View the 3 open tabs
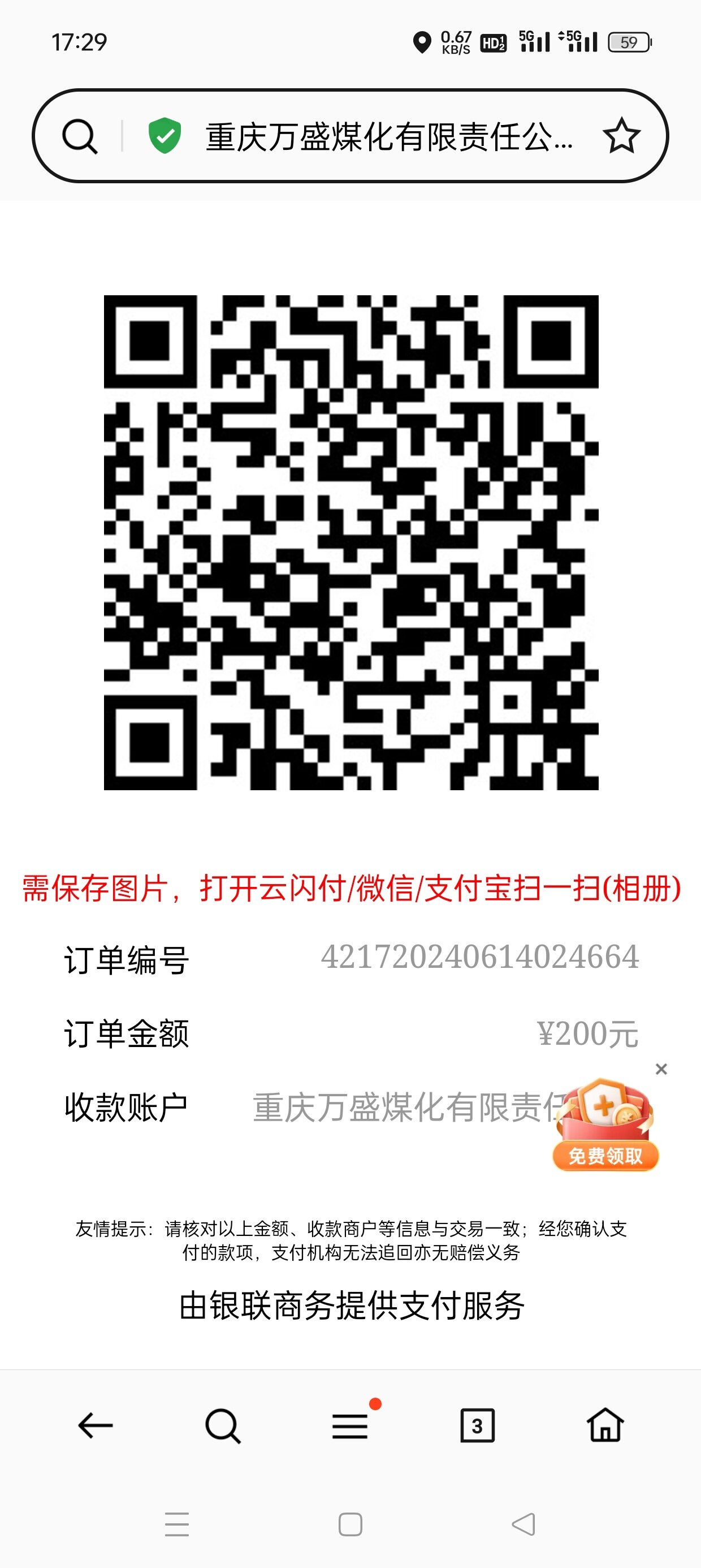 tap(477, 1425)
